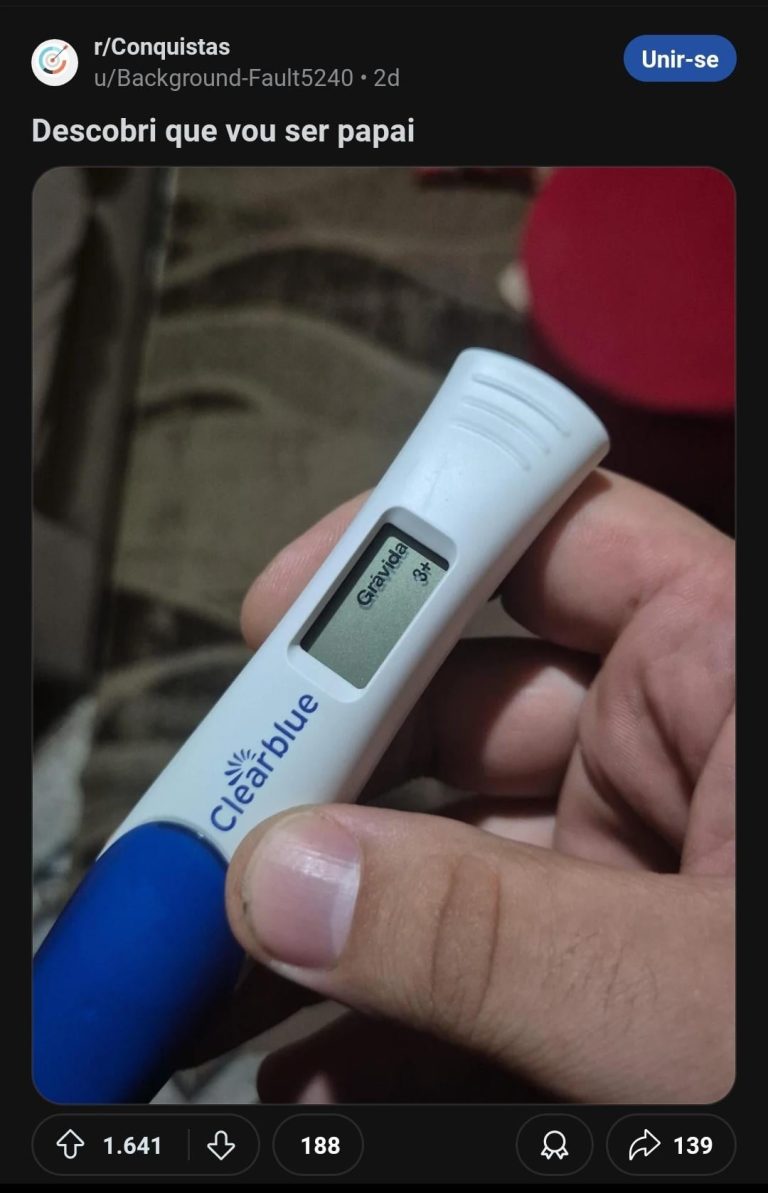768x1193 pixels.
Task: Open the pregnancy test photo fullscreen
Action: 383,635
